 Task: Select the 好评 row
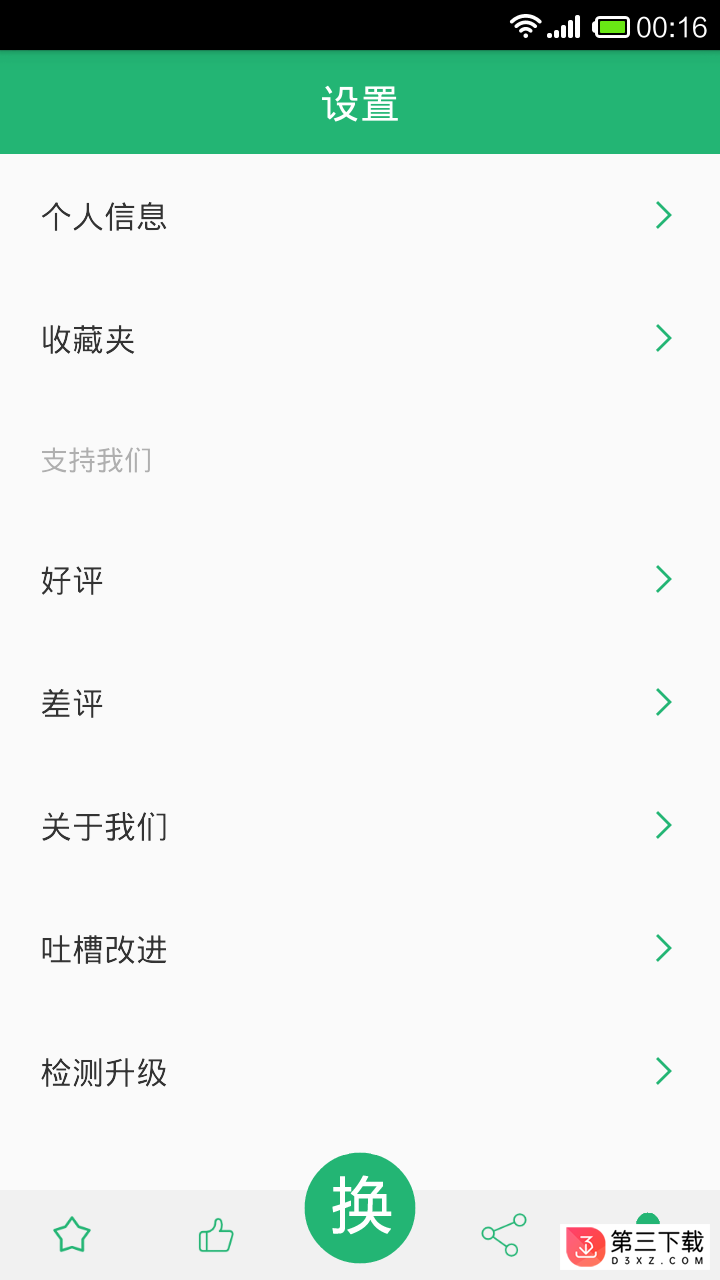point(360,580)
